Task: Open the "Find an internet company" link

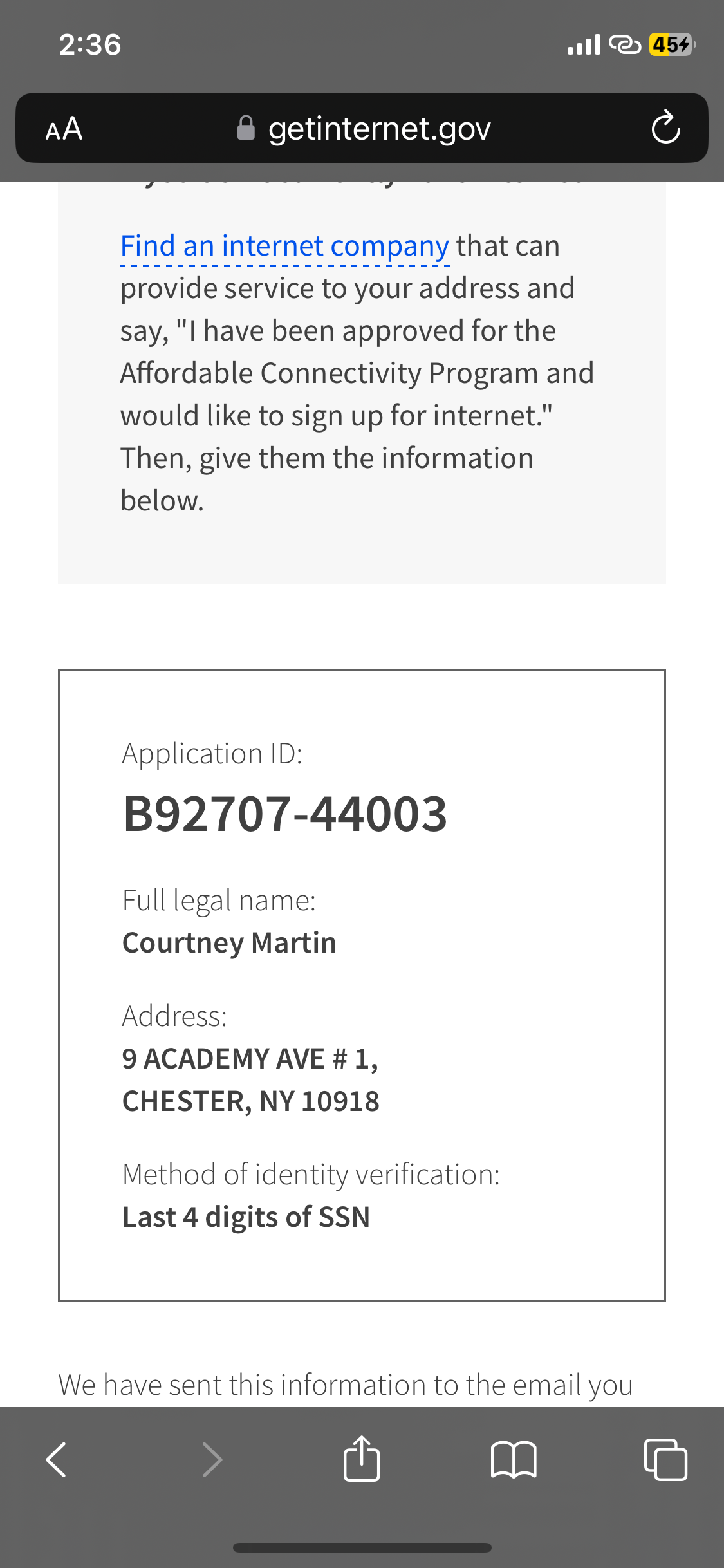Action: pyautogui.click(x=284, y=247)
